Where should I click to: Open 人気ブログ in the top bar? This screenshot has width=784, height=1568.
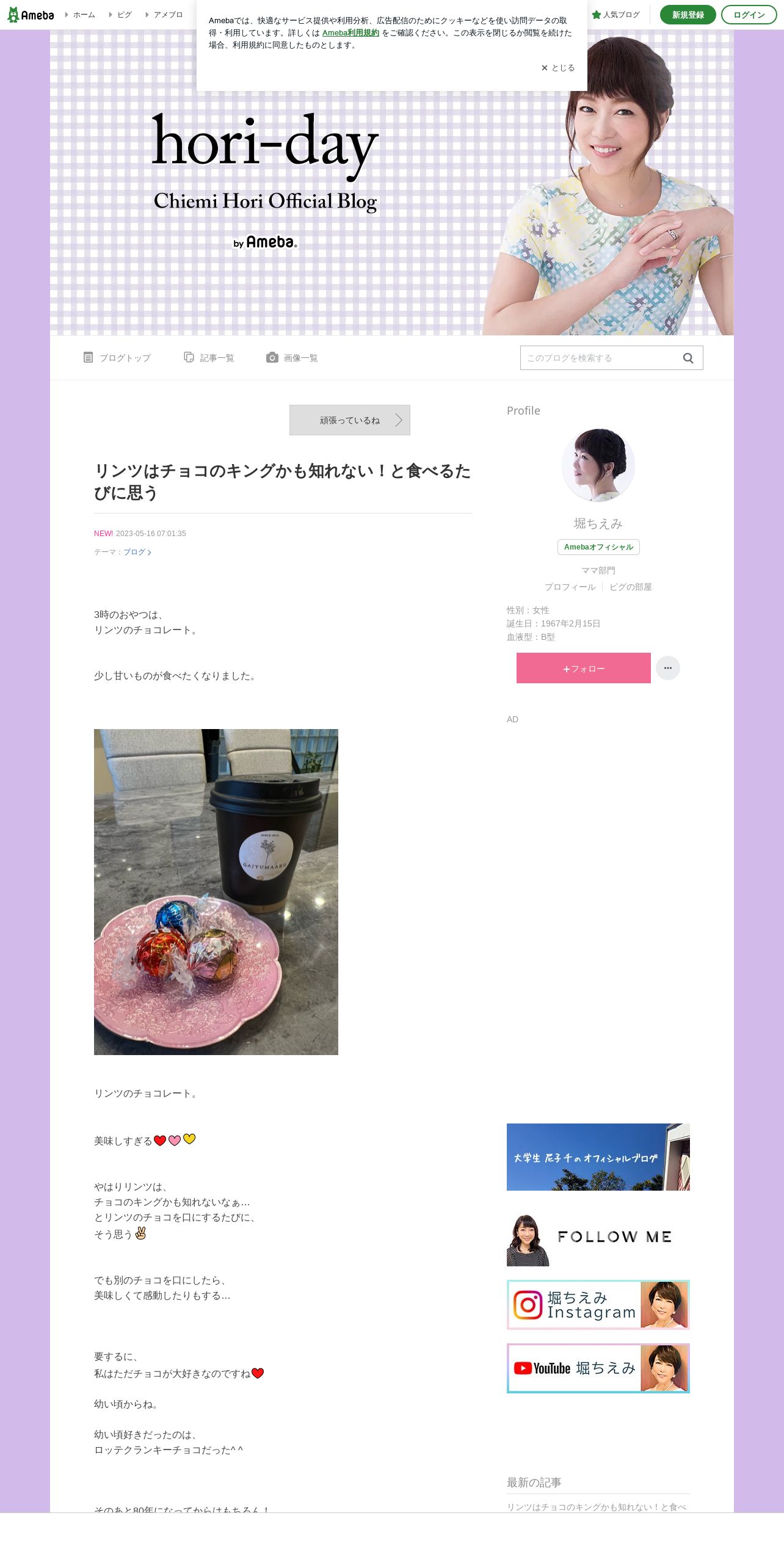(615, 15)
